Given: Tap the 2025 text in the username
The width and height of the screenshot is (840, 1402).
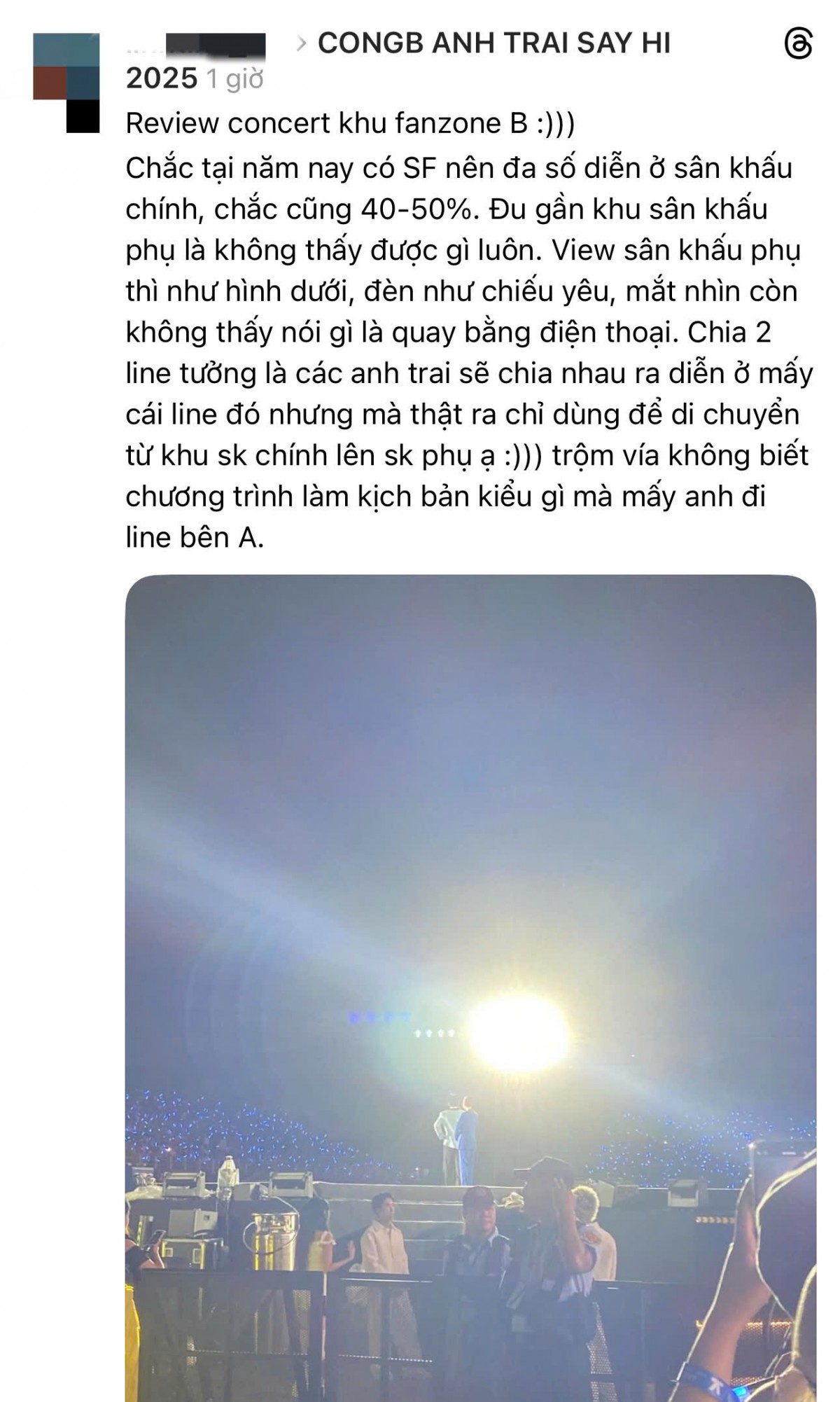Looking at the screenshot, I should 160,79.
